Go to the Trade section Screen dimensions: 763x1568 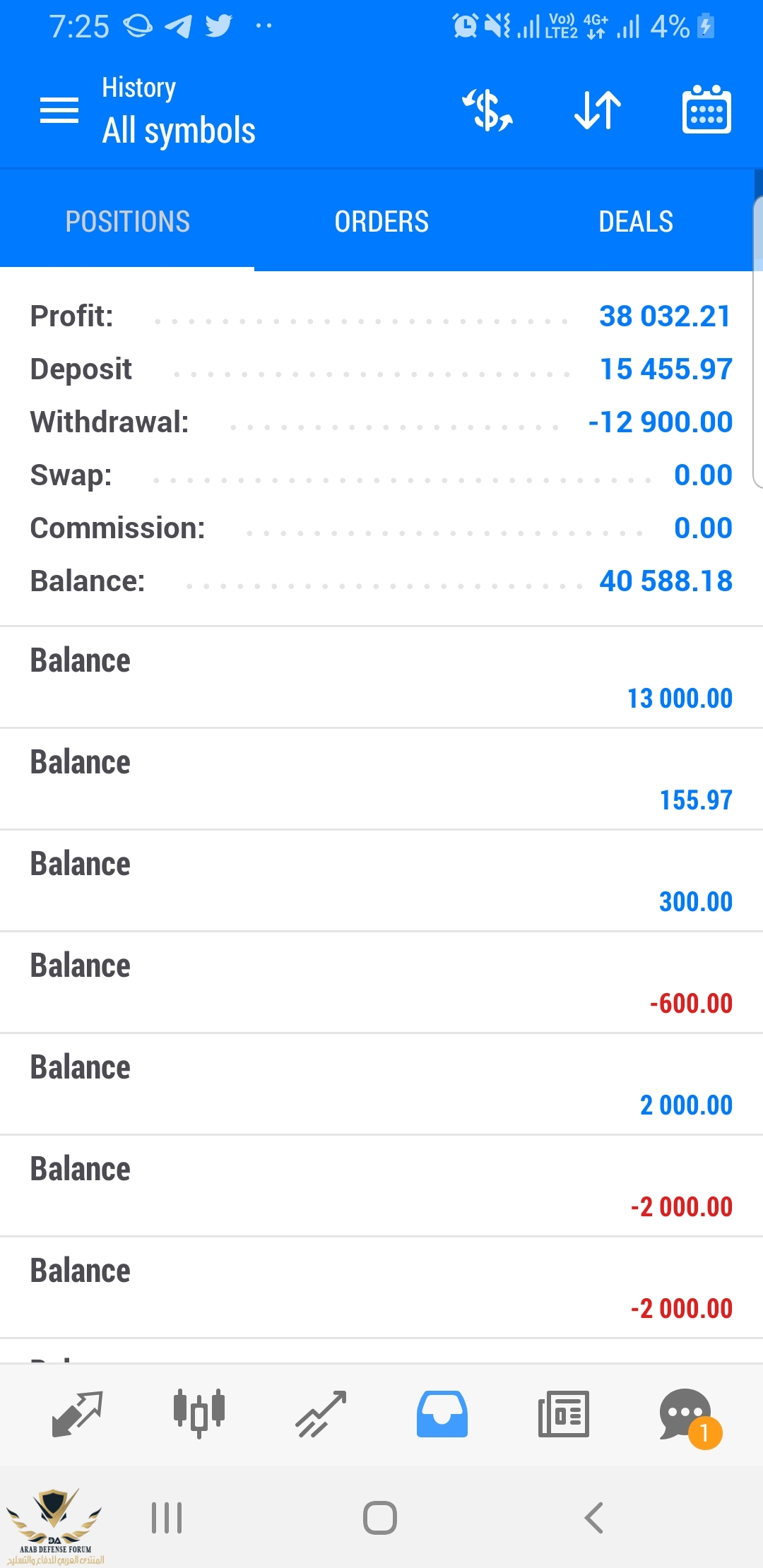coord(321,1414)
